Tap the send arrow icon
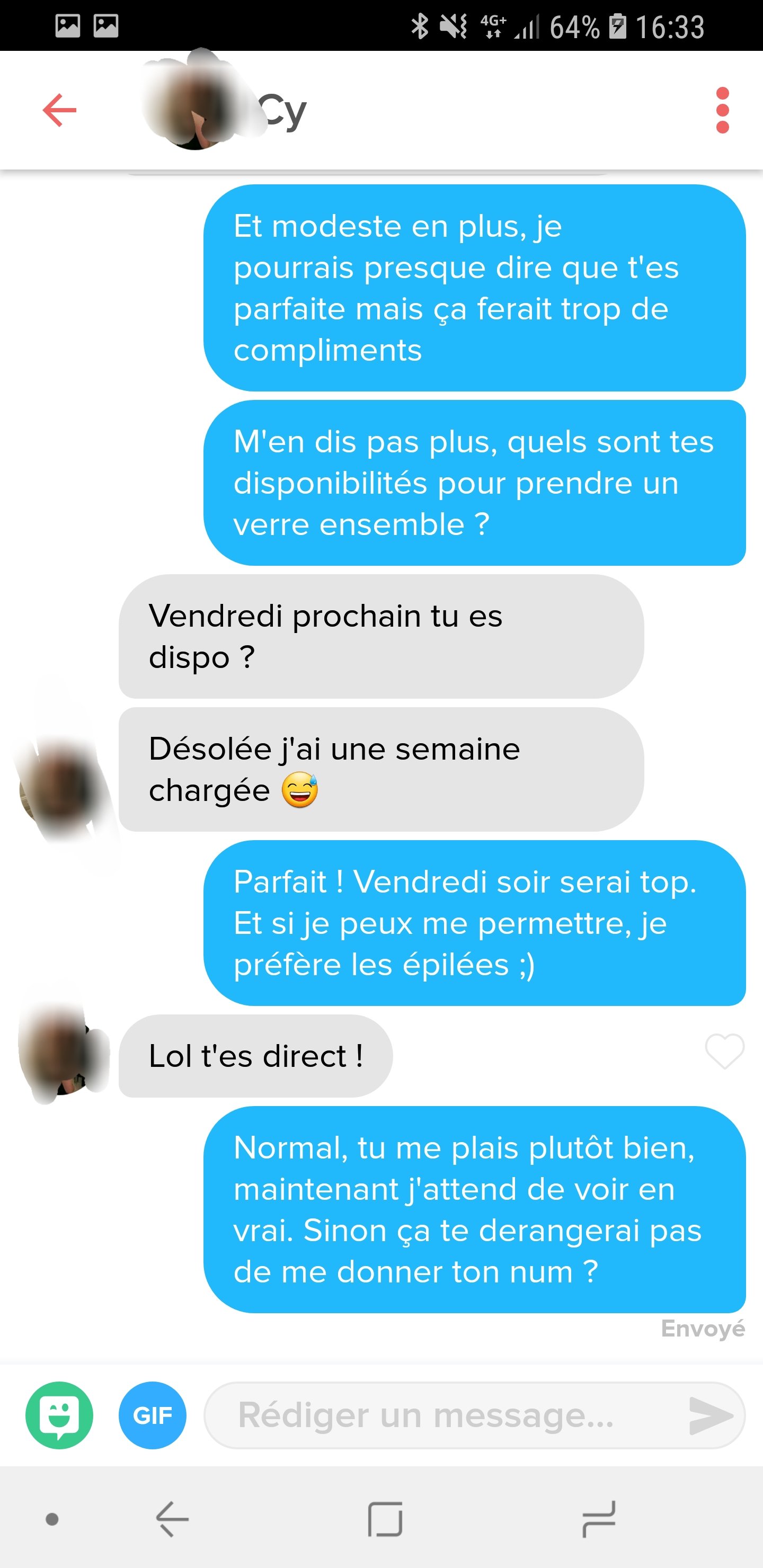The height and width of the screenshot is (1568, 763). tap(710, 1415)
